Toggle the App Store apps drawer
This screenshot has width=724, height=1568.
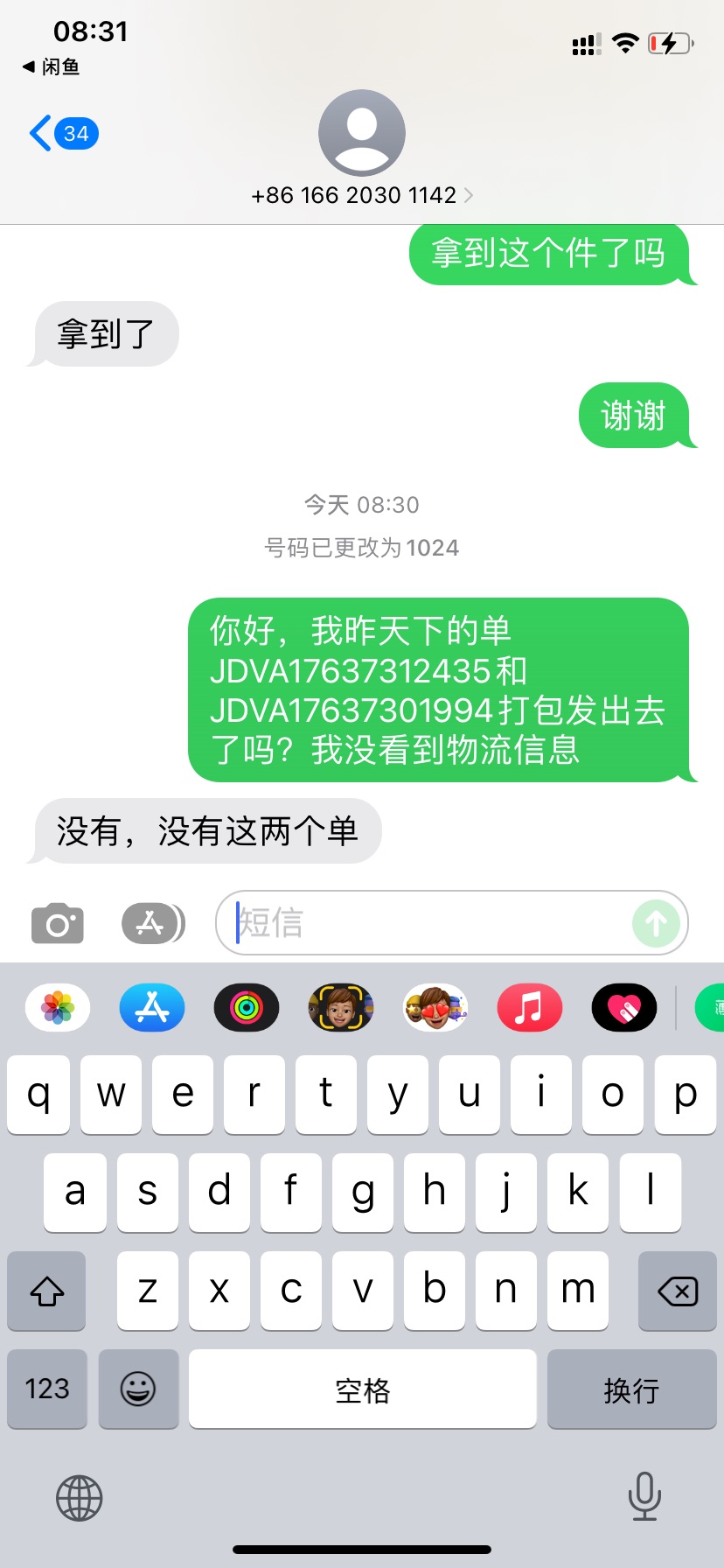[153, 923]
